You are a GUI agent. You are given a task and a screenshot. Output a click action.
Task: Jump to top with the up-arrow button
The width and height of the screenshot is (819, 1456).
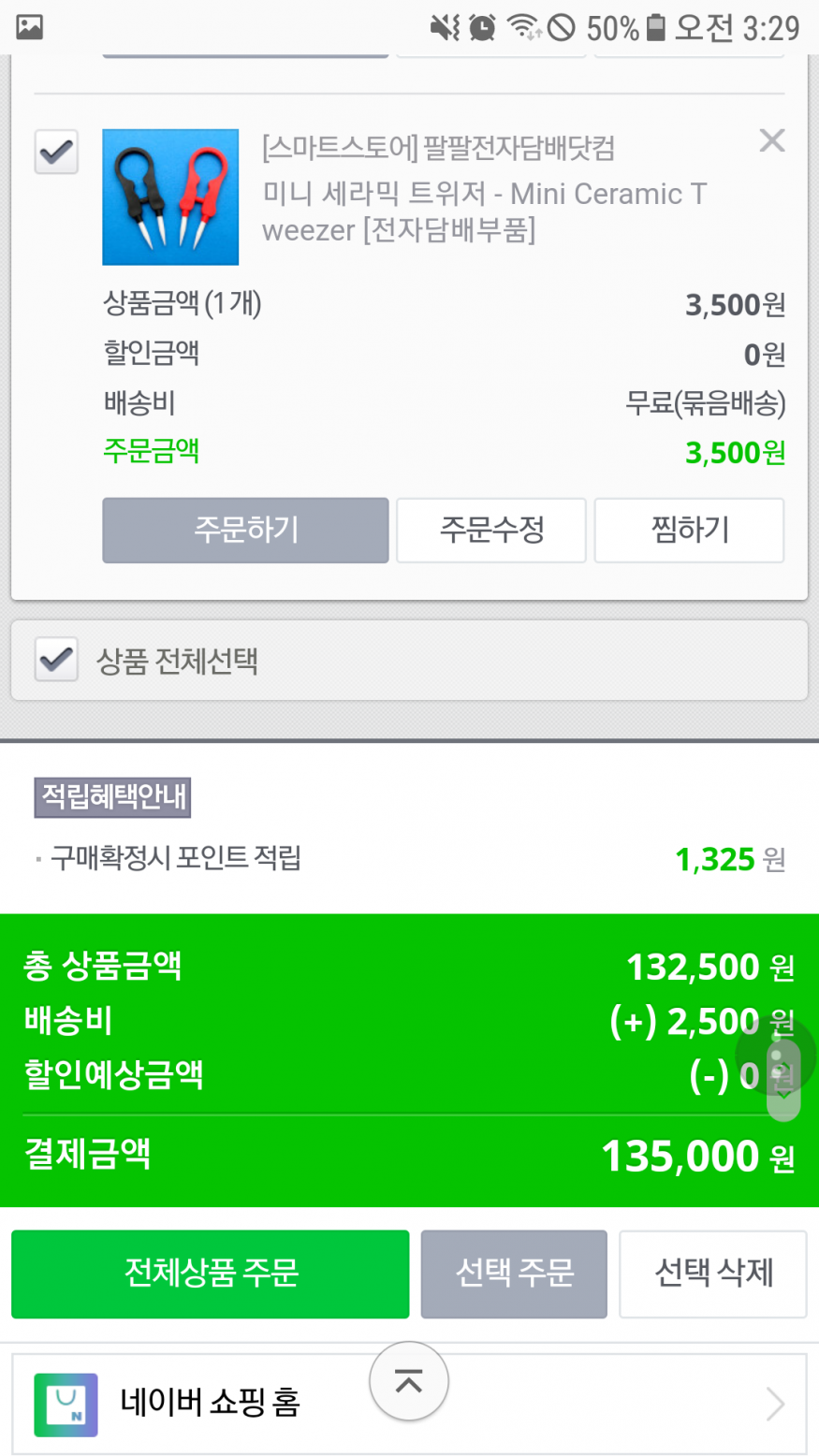(x=409, y=1381)
